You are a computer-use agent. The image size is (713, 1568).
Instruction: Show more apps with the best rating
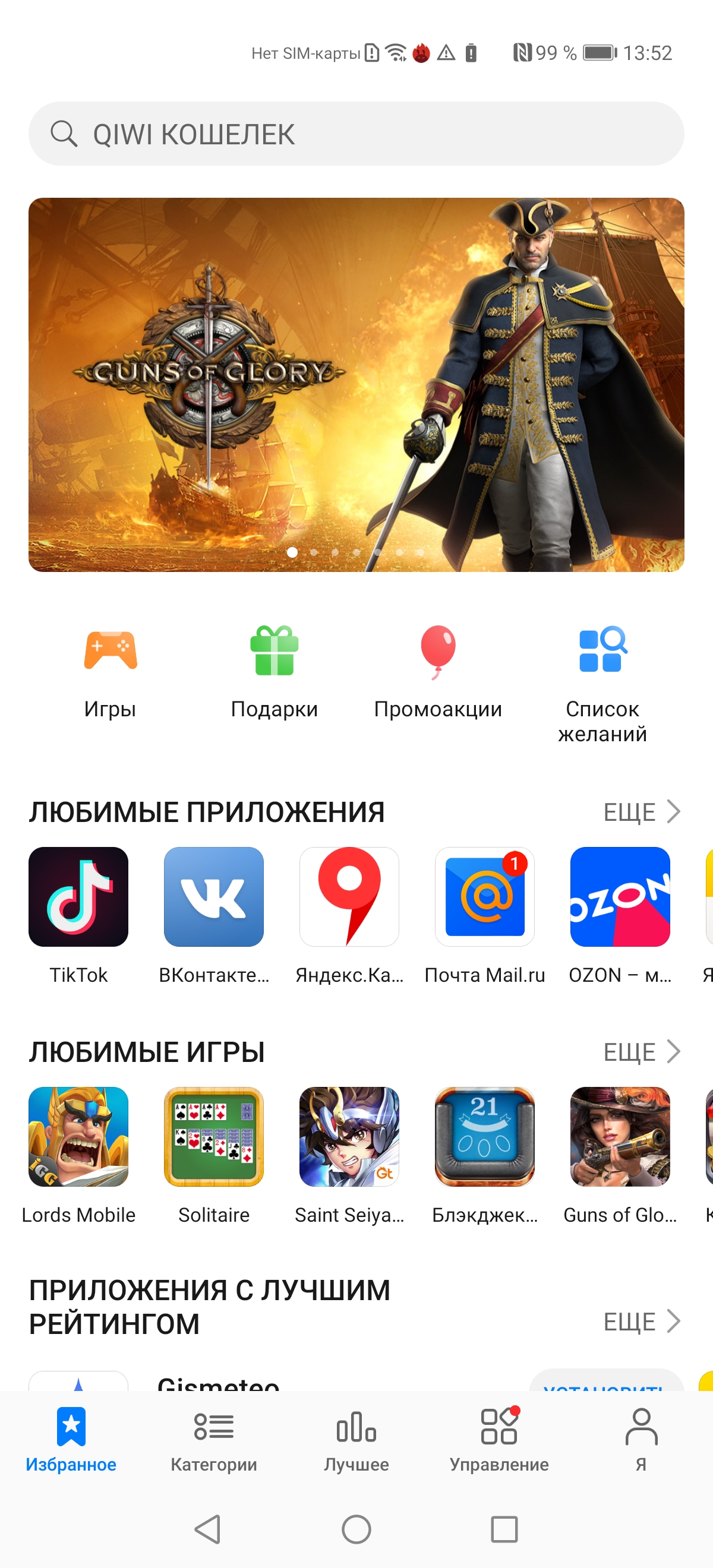click(x=641, y=1322)
